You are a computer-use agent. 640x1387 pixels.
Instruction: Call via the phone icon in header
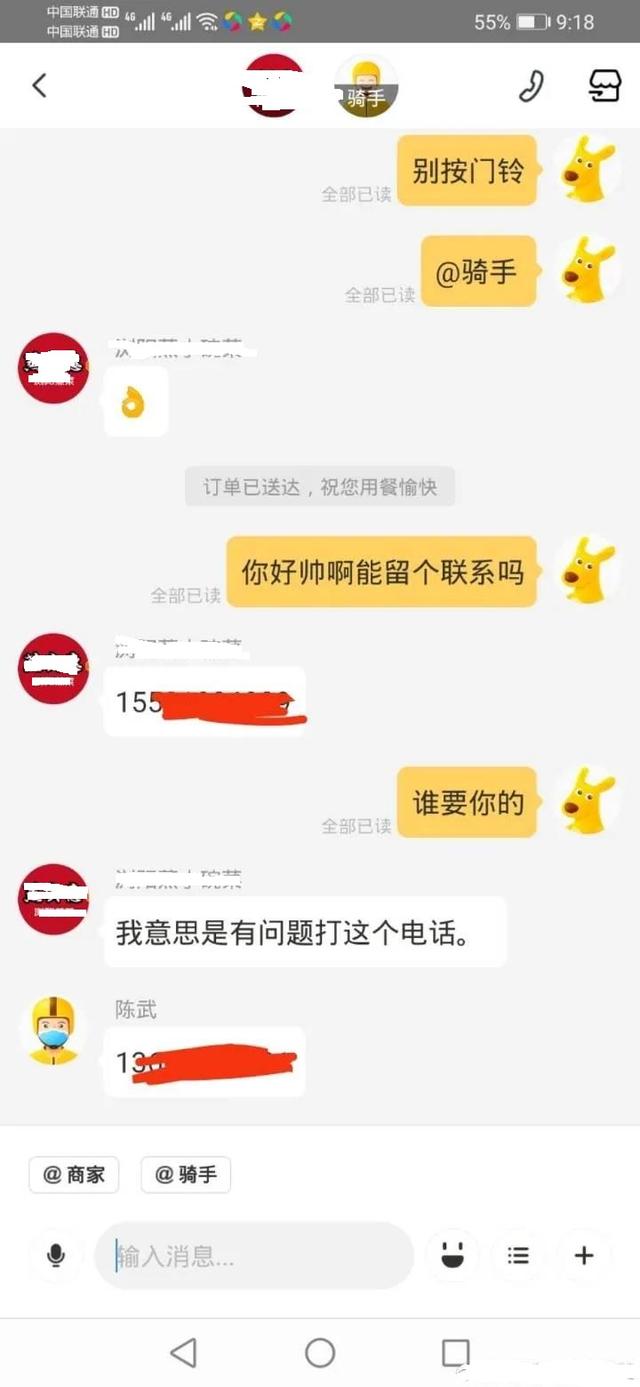(531, 86)
